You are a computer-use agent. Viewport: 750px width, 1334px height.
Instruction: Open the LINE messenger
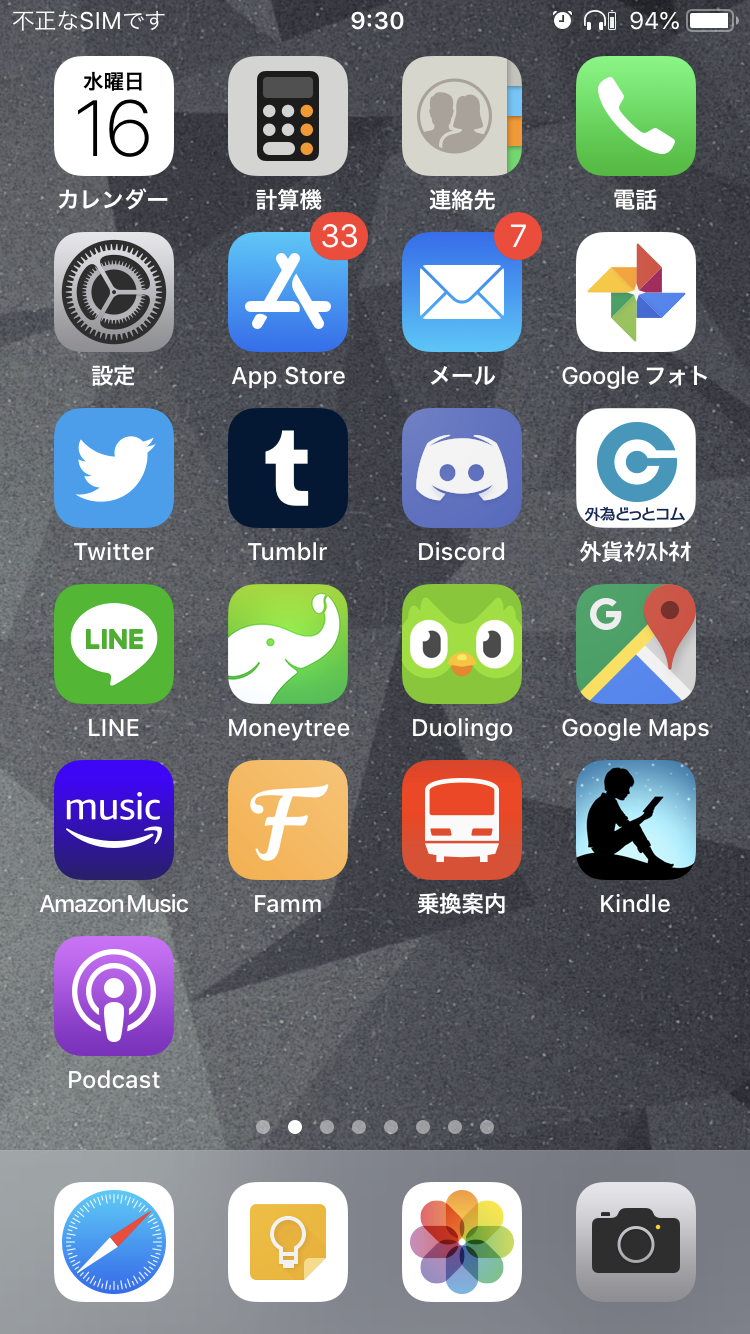[114, 644]
